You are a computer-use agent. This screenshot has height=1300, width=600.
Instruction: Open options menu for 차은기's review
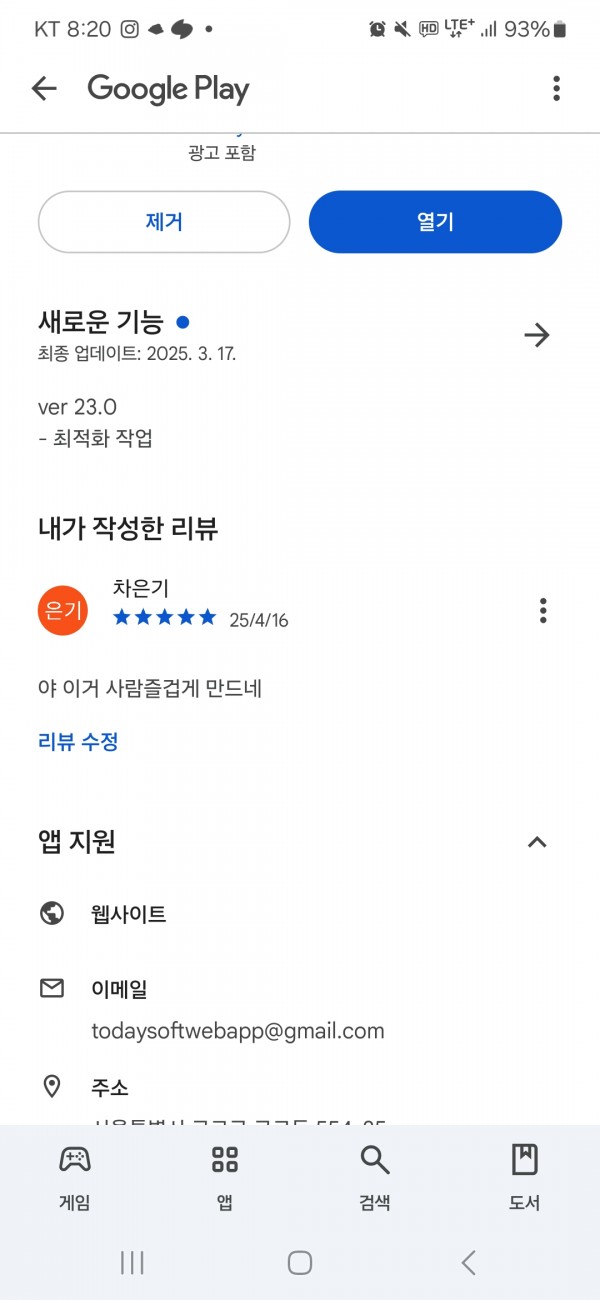point(543,610)
